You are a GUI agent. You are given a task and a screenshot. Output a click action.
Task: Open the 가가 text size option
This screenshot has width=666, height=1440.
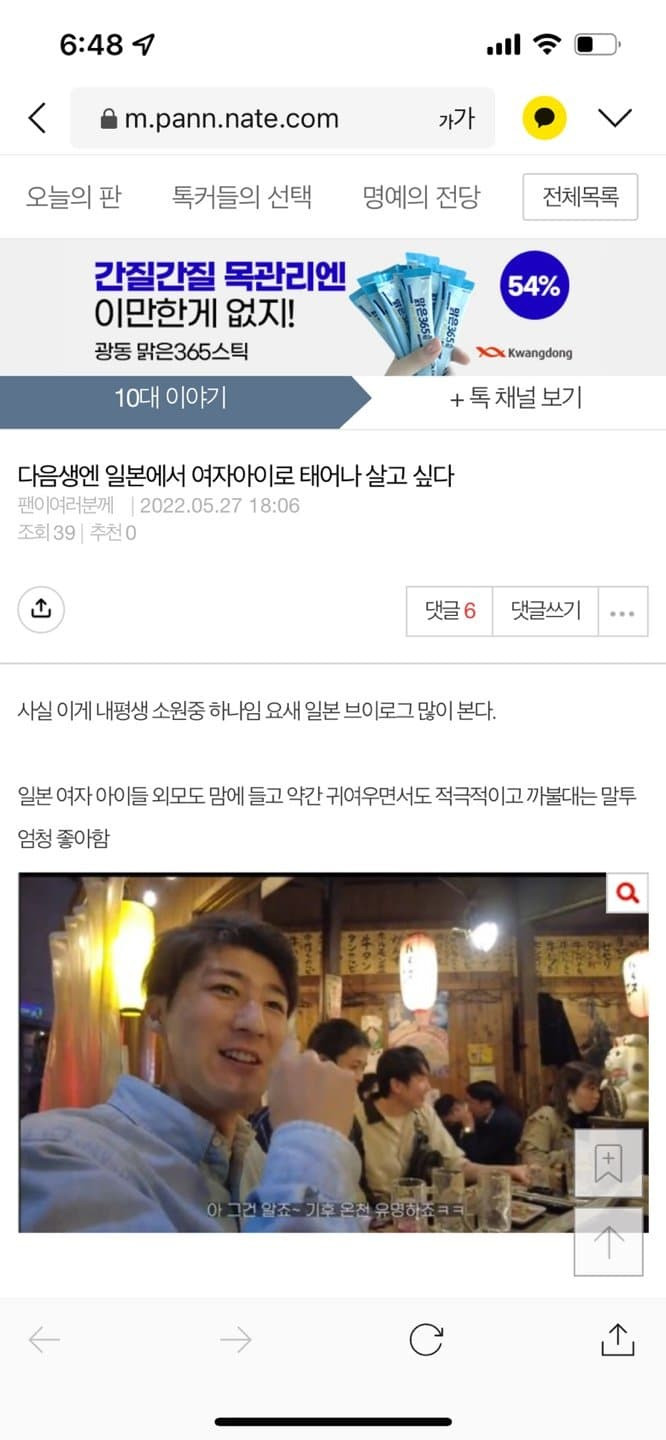point(456,119)
